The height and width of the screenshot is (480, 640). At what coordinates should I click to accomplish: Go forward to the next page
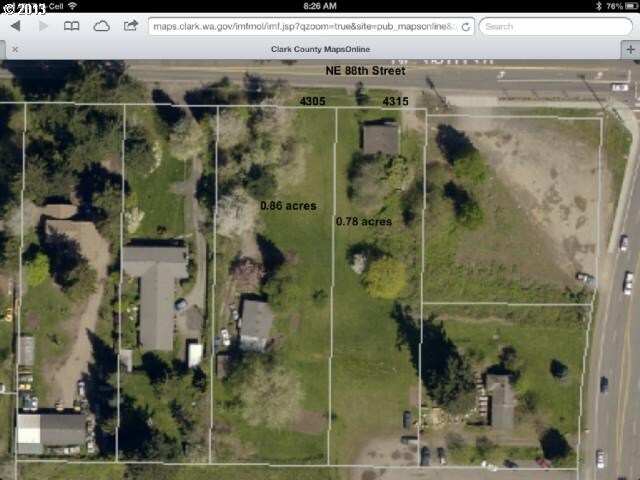click(x=42, y=26)
